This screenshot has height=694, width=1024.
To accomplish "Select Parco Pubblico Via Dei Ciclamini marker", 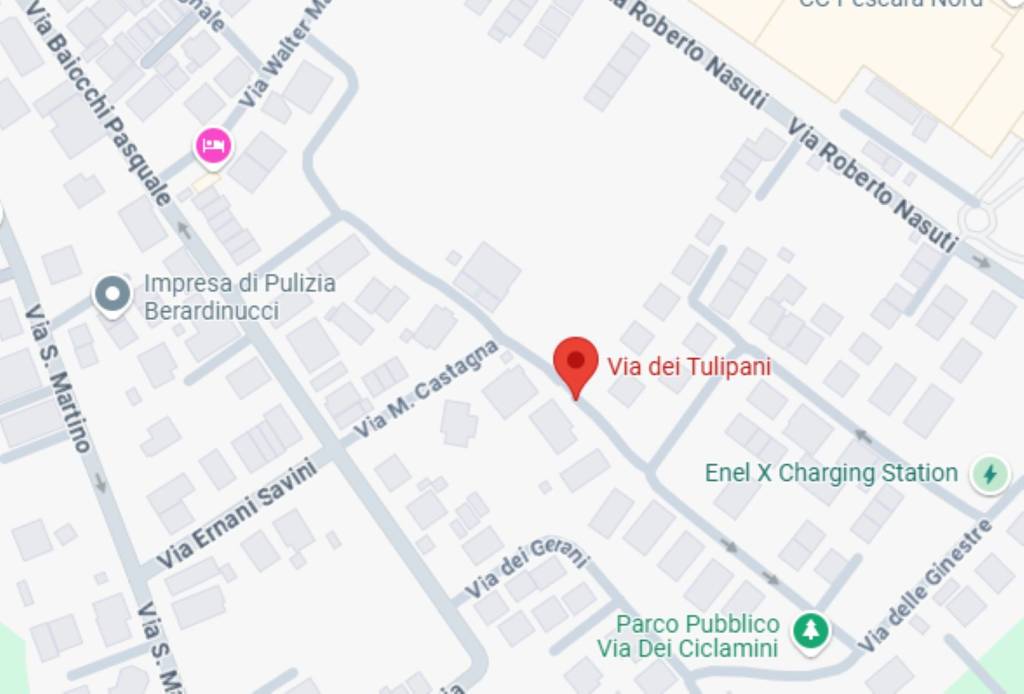I will pyautogui.click(x=811, y=630).
